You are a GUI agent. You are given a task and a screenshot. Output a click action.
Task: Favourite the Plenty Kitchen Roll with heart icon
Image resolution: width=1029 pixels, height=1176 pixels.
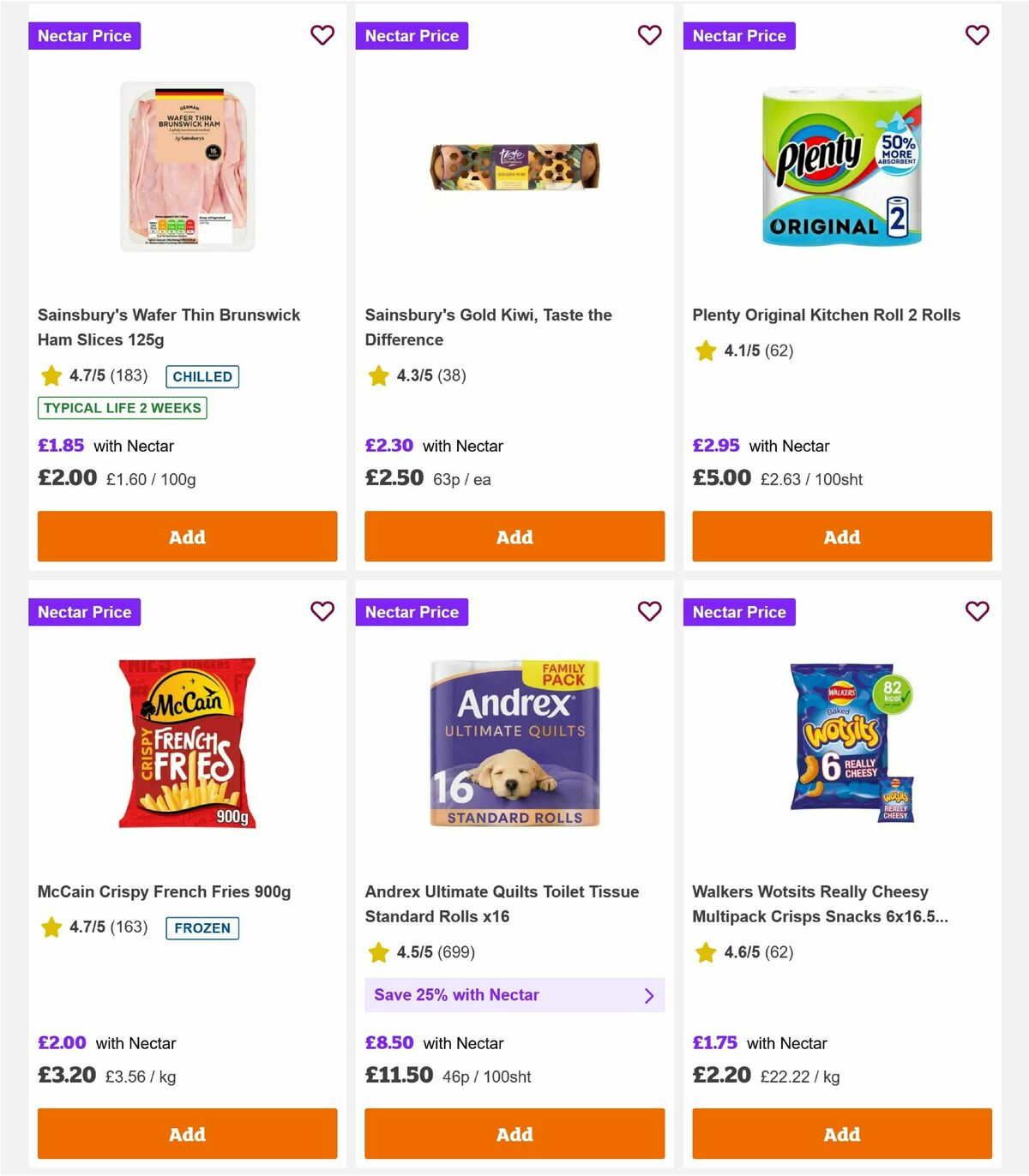pyautogui.click(x=977, y=35)
